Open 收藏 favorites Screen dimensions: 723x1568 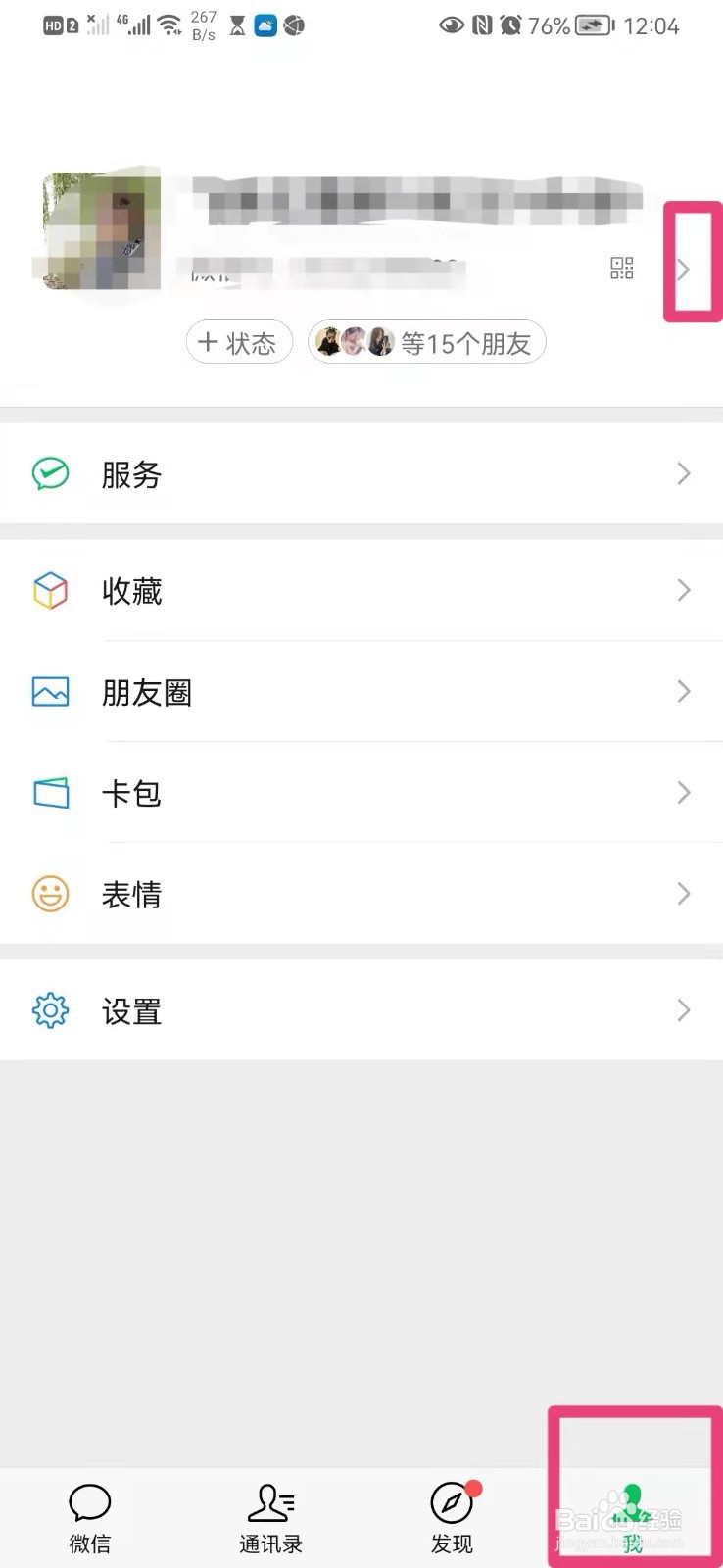[361, 590]
